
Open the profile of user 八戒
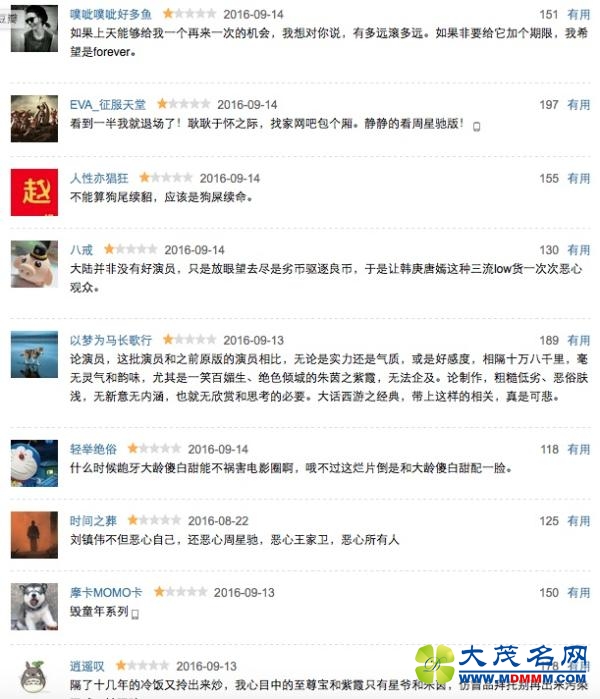click(81, 249)
